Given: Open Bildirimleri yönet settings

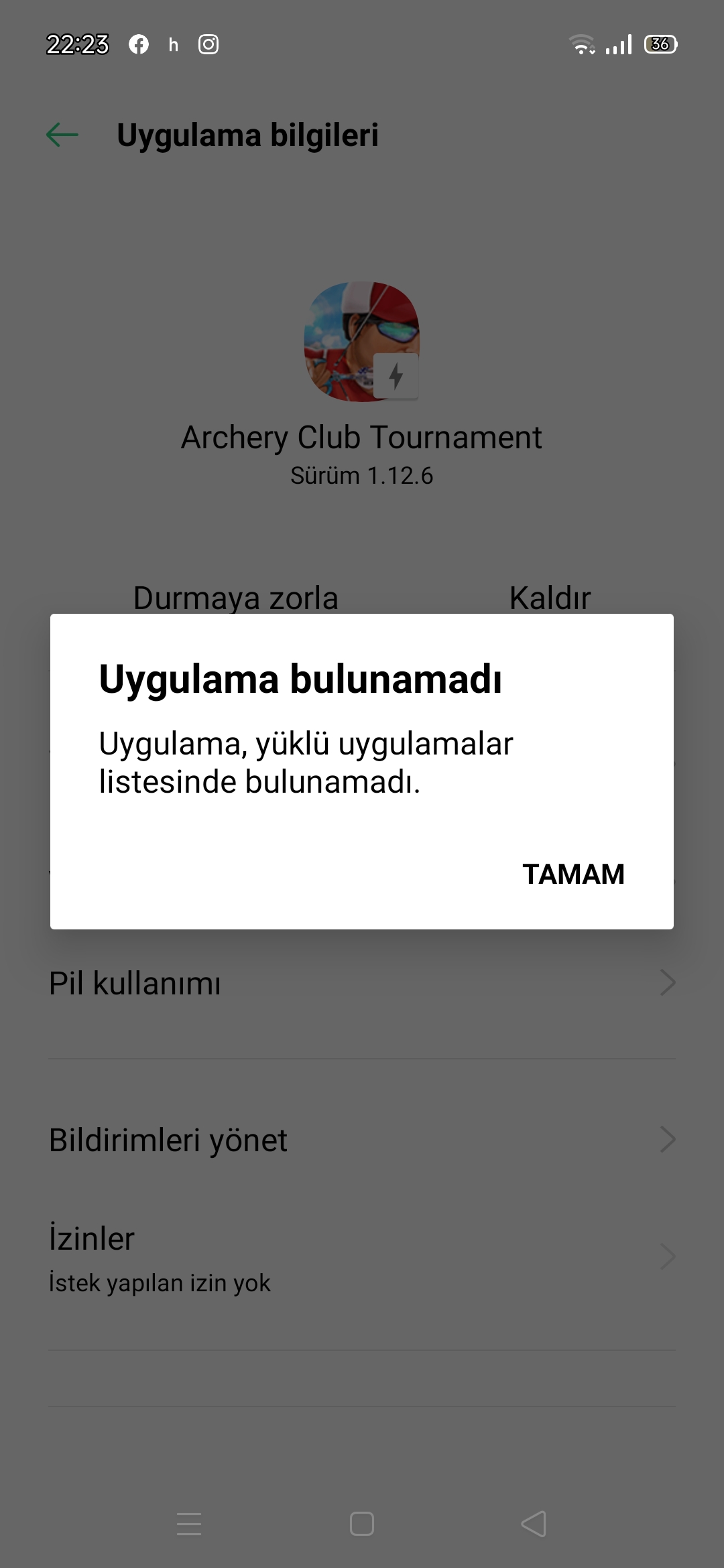Looking at the screenshot, I should (x=362, y=1139).
